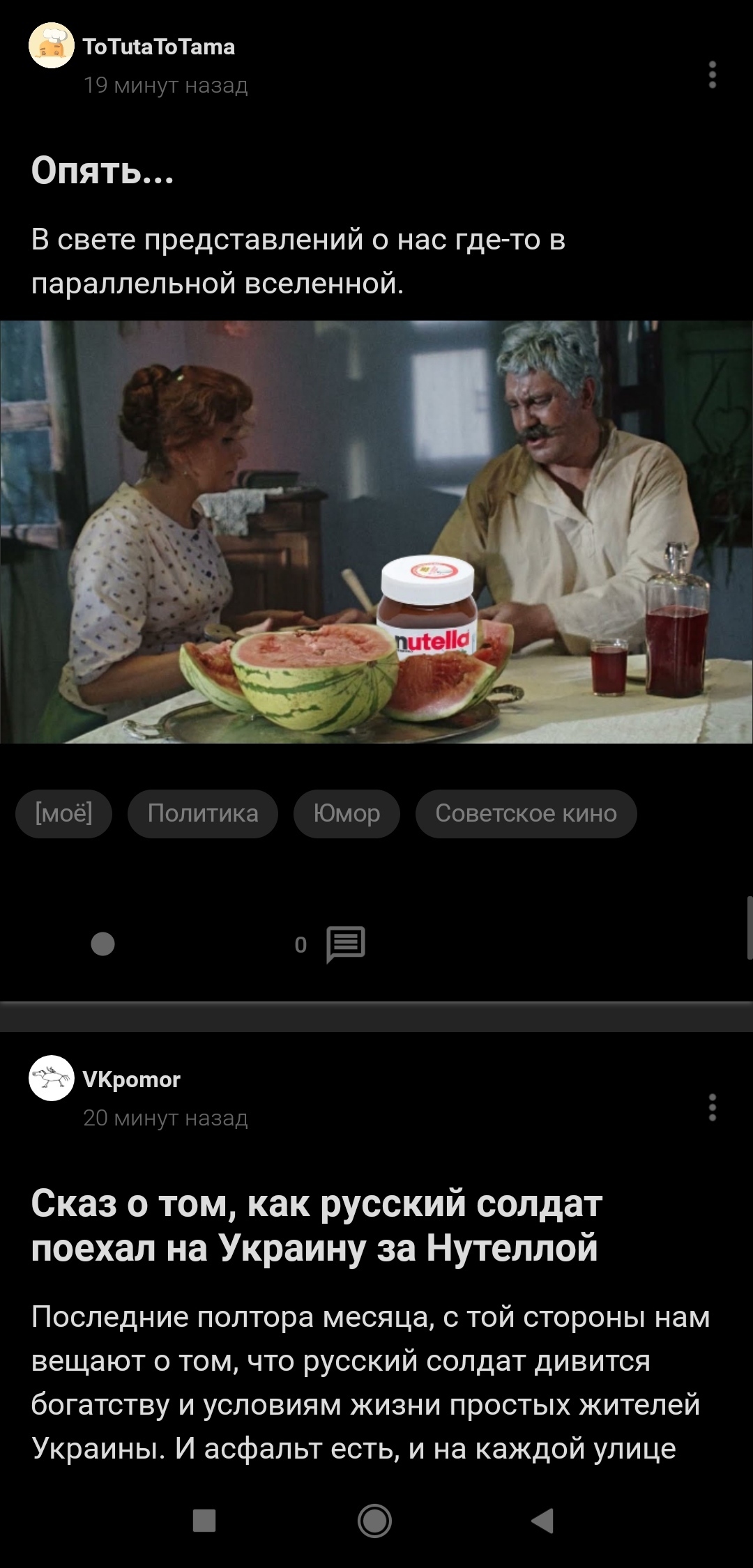Open VKpomor's profile avatar
Viewport: 753px width, 1568px height.
[51, 1078]
